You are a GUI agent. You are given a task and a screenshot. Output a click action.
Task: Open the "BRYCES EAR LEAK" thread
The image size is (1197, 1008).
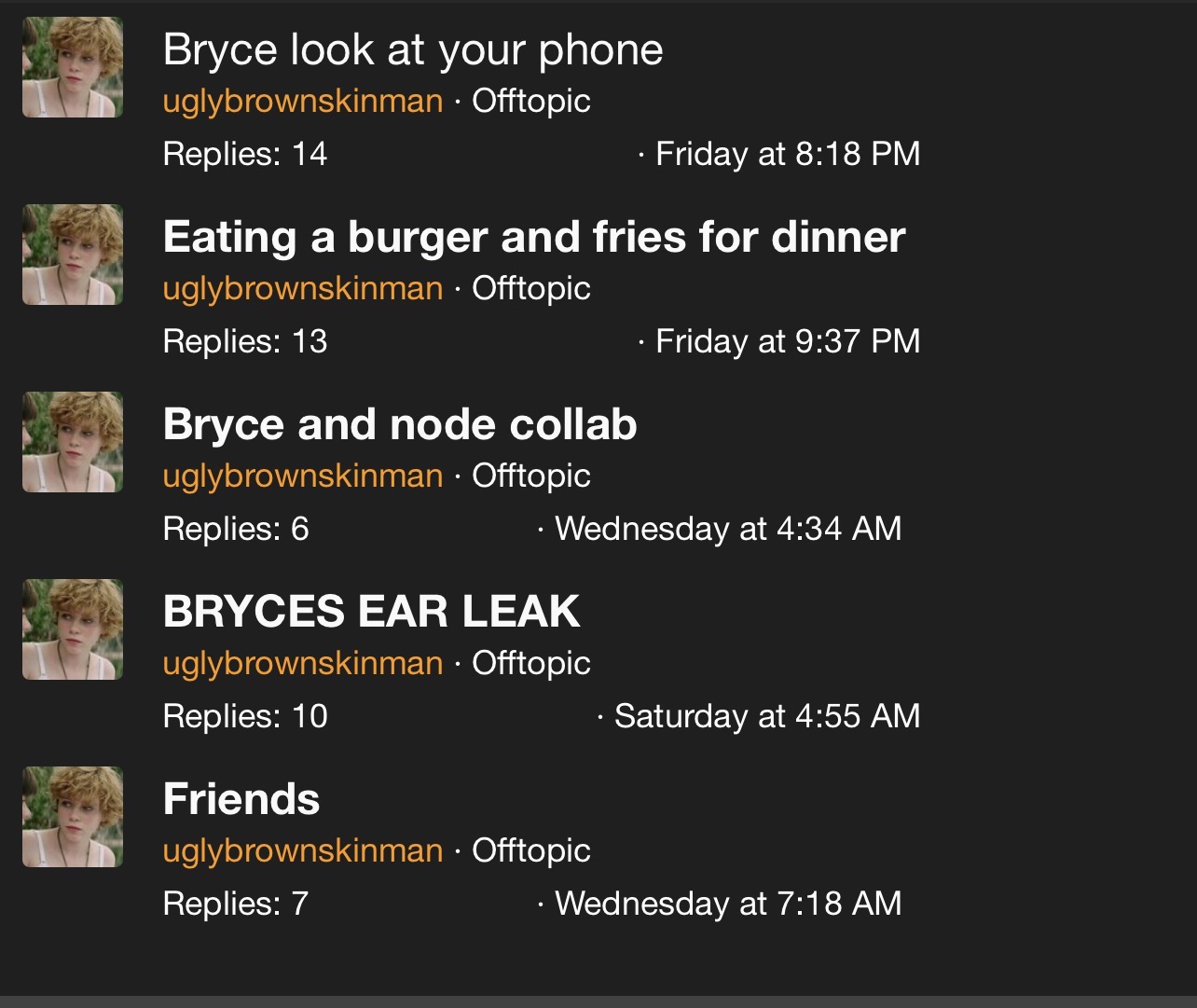click(371, 612)
